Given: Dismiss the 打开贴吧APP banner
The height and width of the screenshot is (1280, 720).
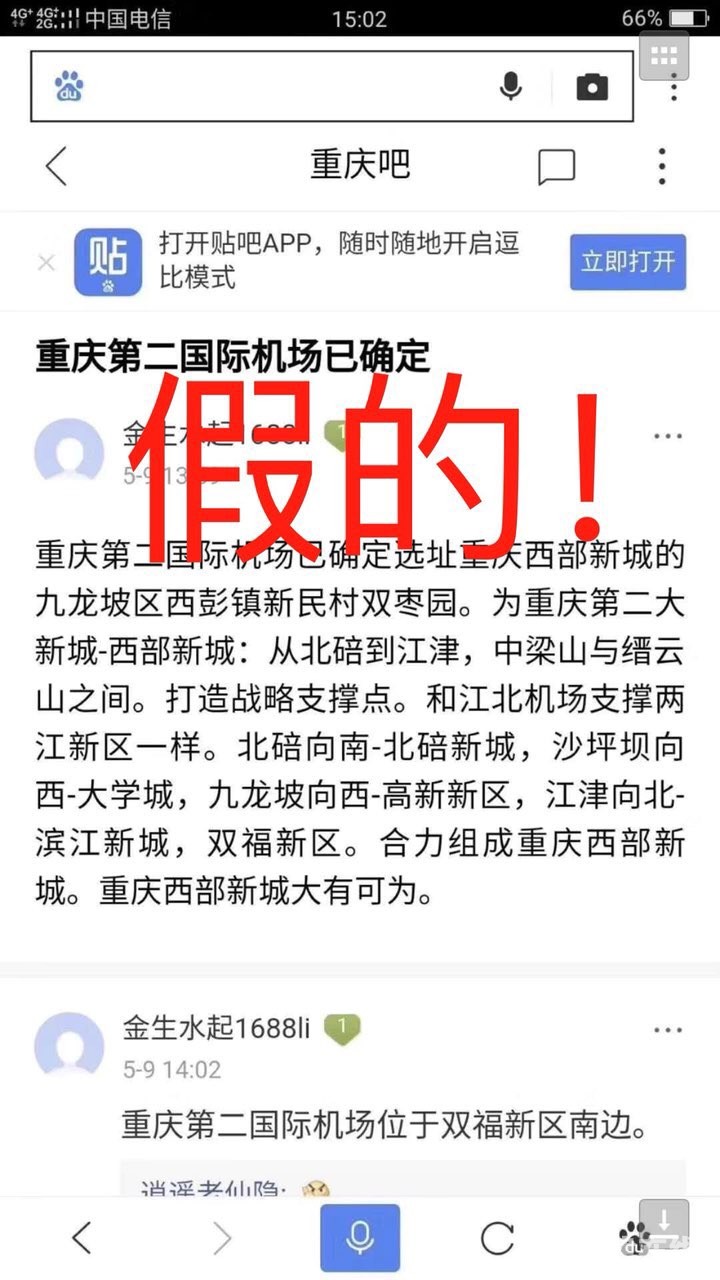Looking at the screenshot, I should point(46,263).
